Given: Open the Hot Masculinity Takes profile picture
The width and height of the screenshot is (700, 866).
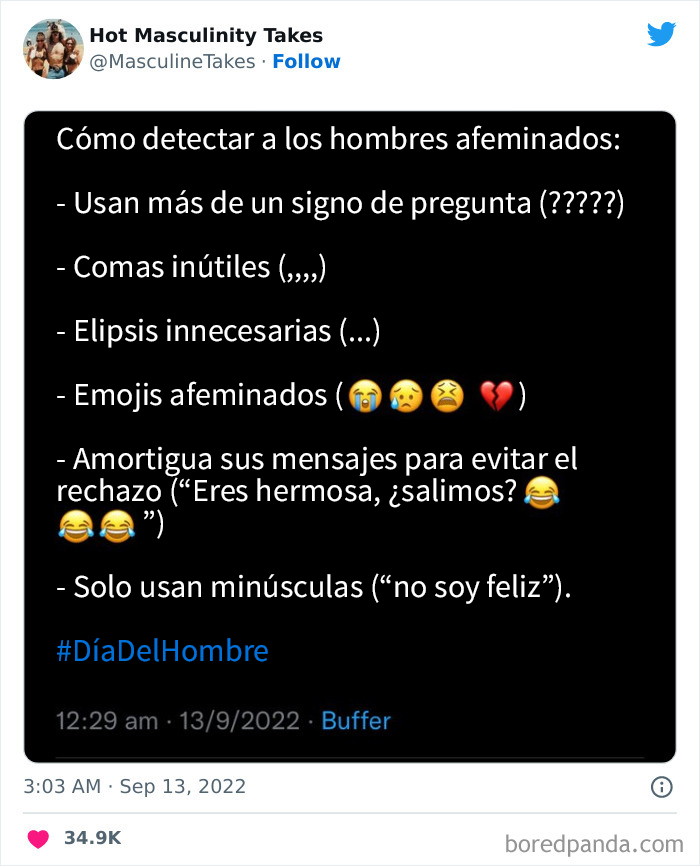Looking at the screenshot, I should click(52, 48).
